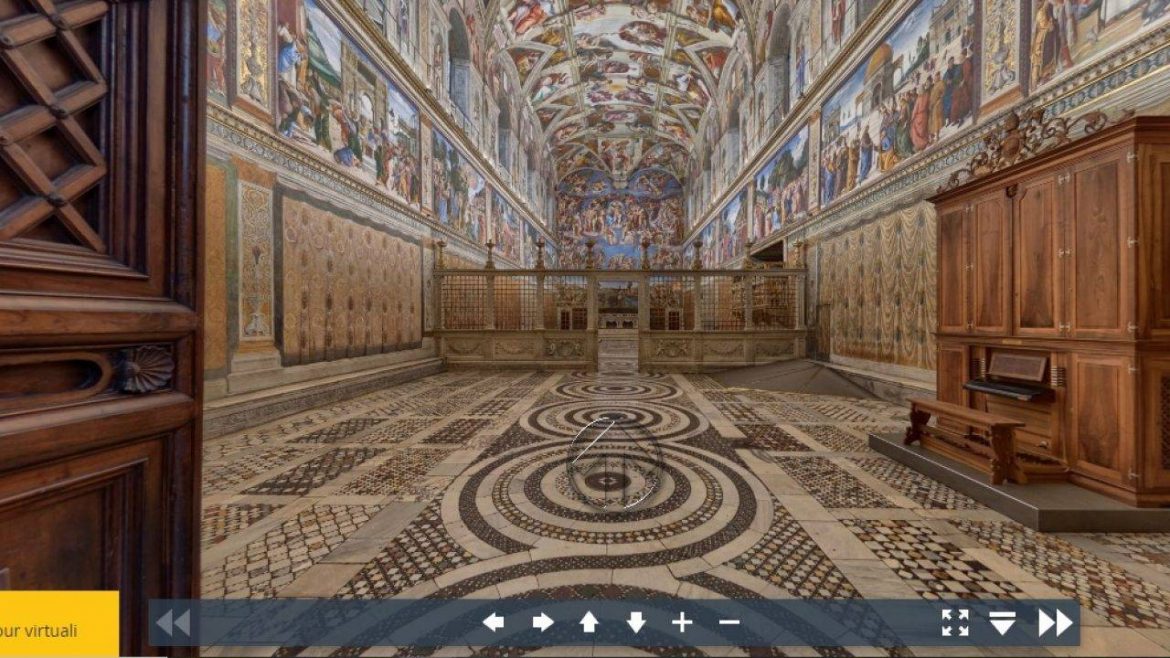Zoom out with the minus icon
The width and height of the screenshot is (1170, 658).
coord(729,623)
